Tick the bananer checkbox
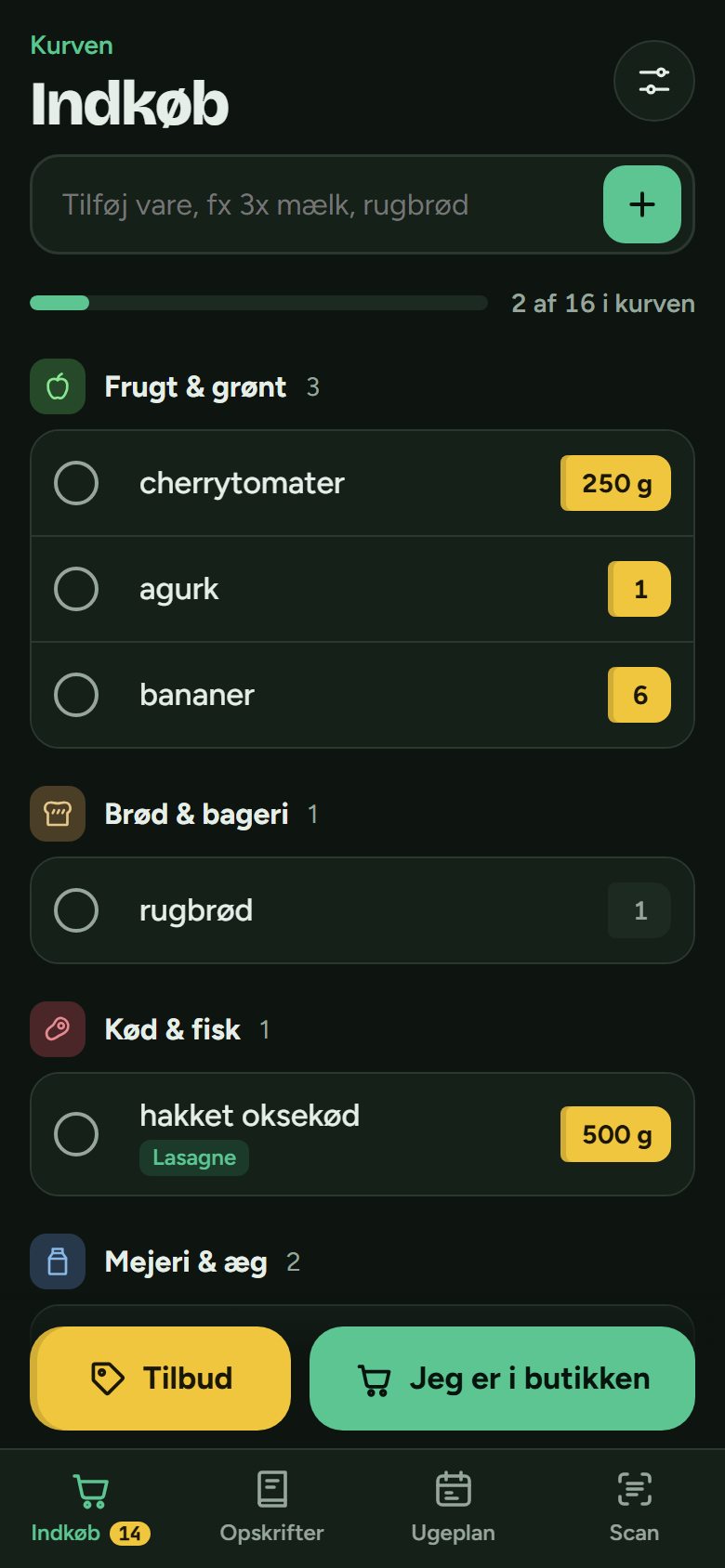Viewport: 725px width, 1568px height. 76,695
